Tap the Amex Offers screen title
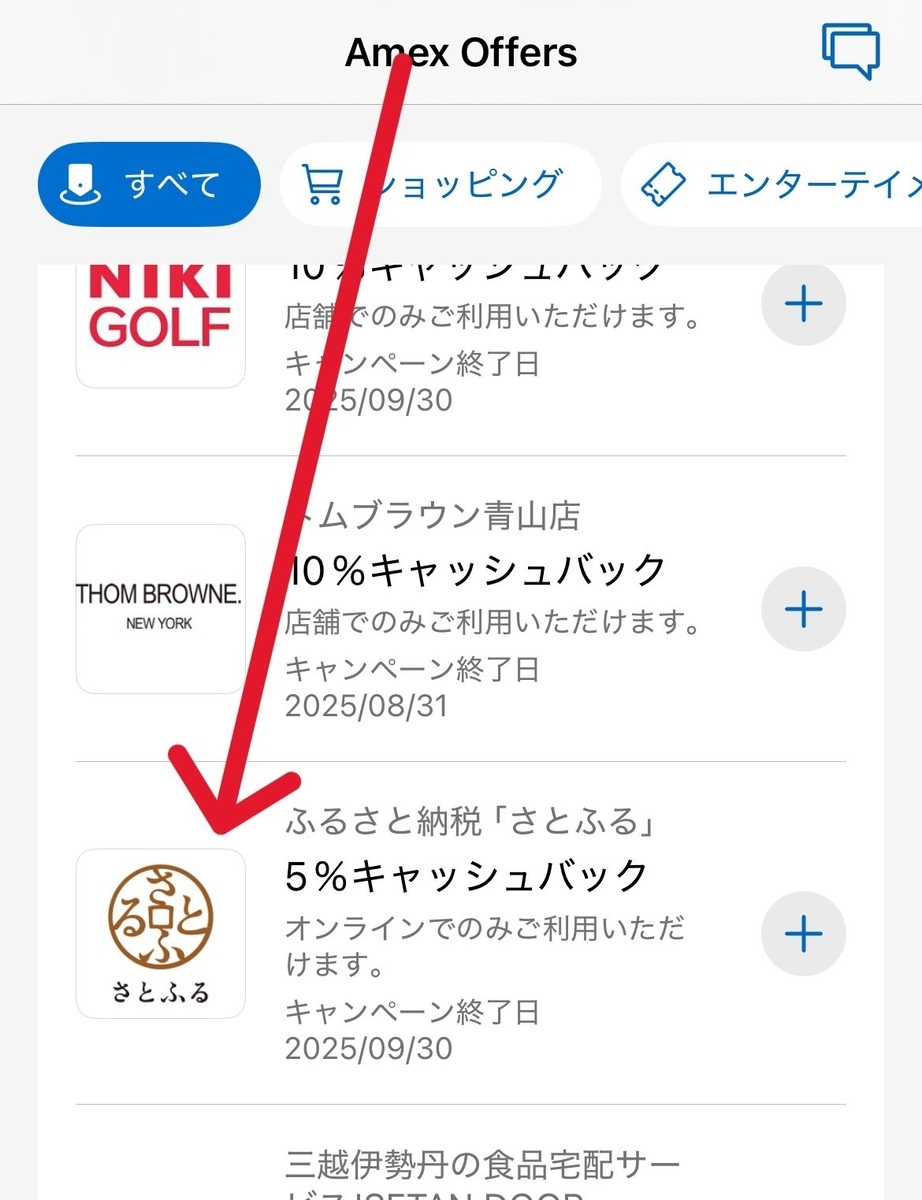 461,52
